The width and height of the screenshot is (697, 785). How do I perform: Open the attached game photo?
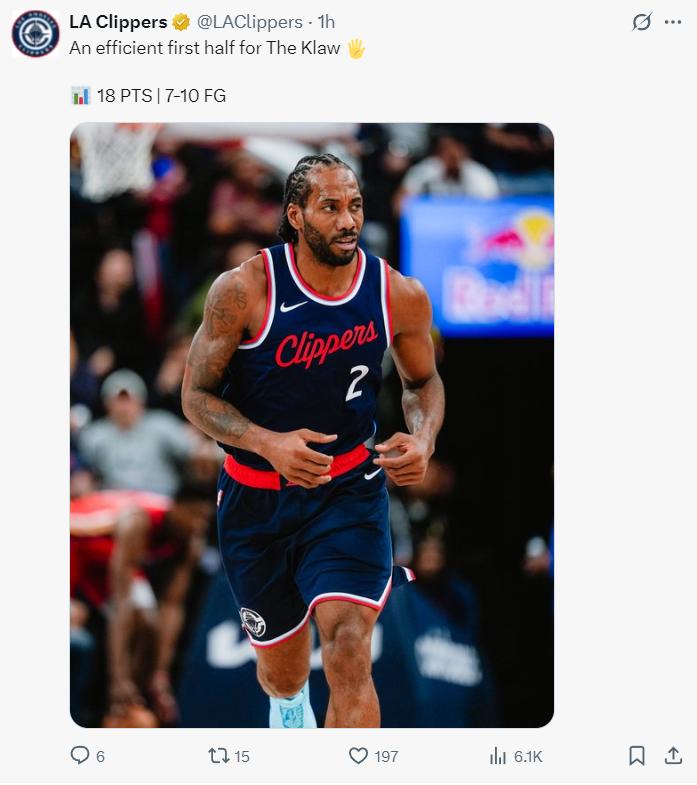(311, 425)
